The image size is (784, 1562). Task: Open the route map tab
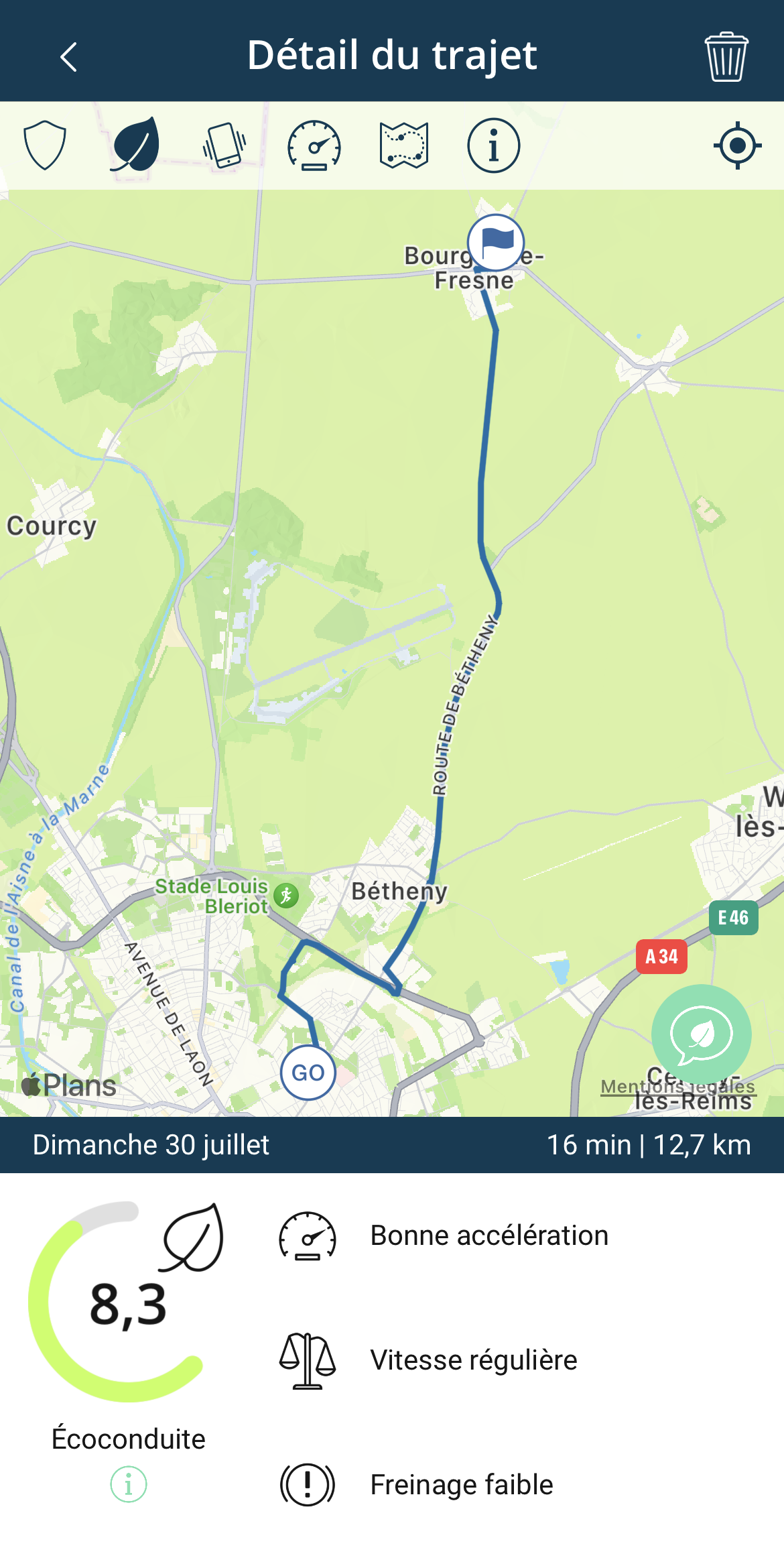(404, 145)
